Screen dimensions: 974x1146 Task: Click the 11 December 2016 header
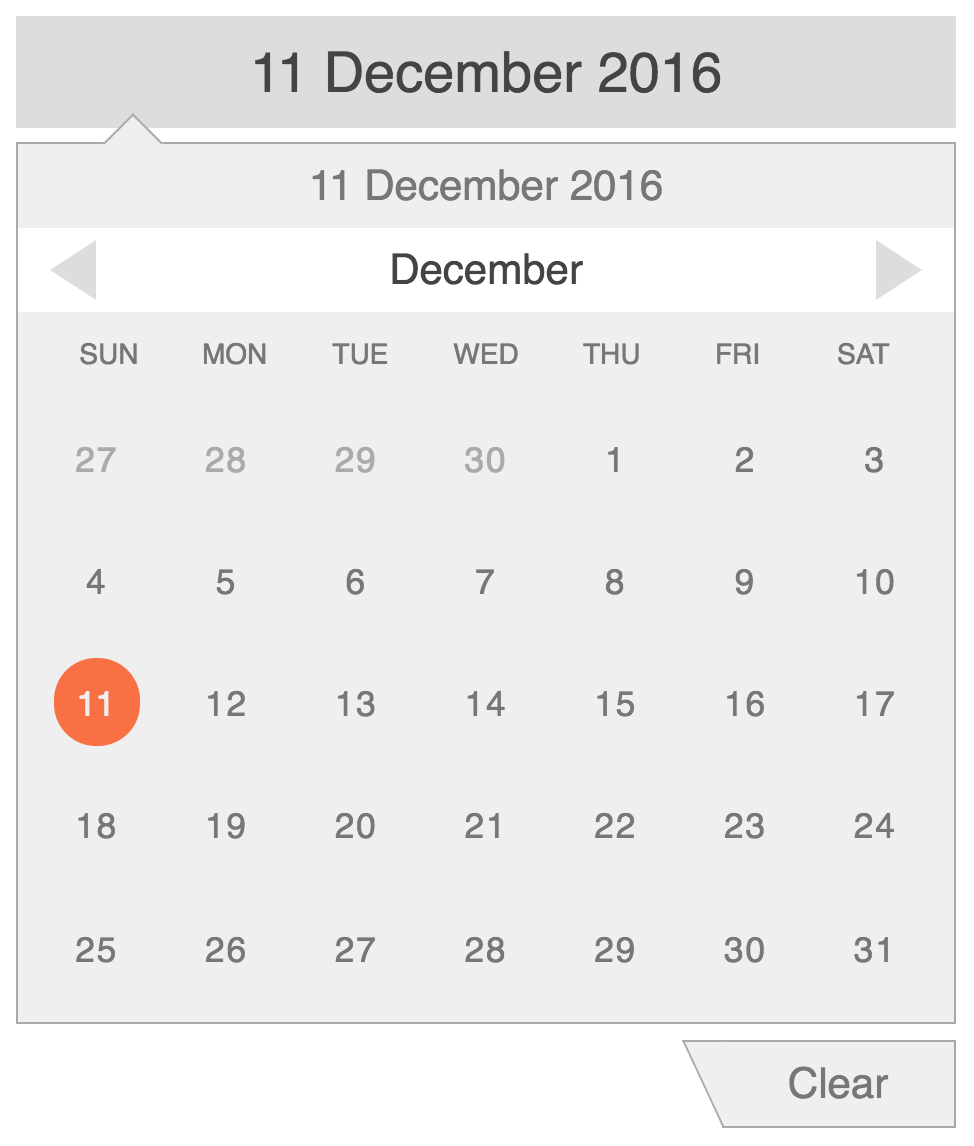click(x=487, y=71)
